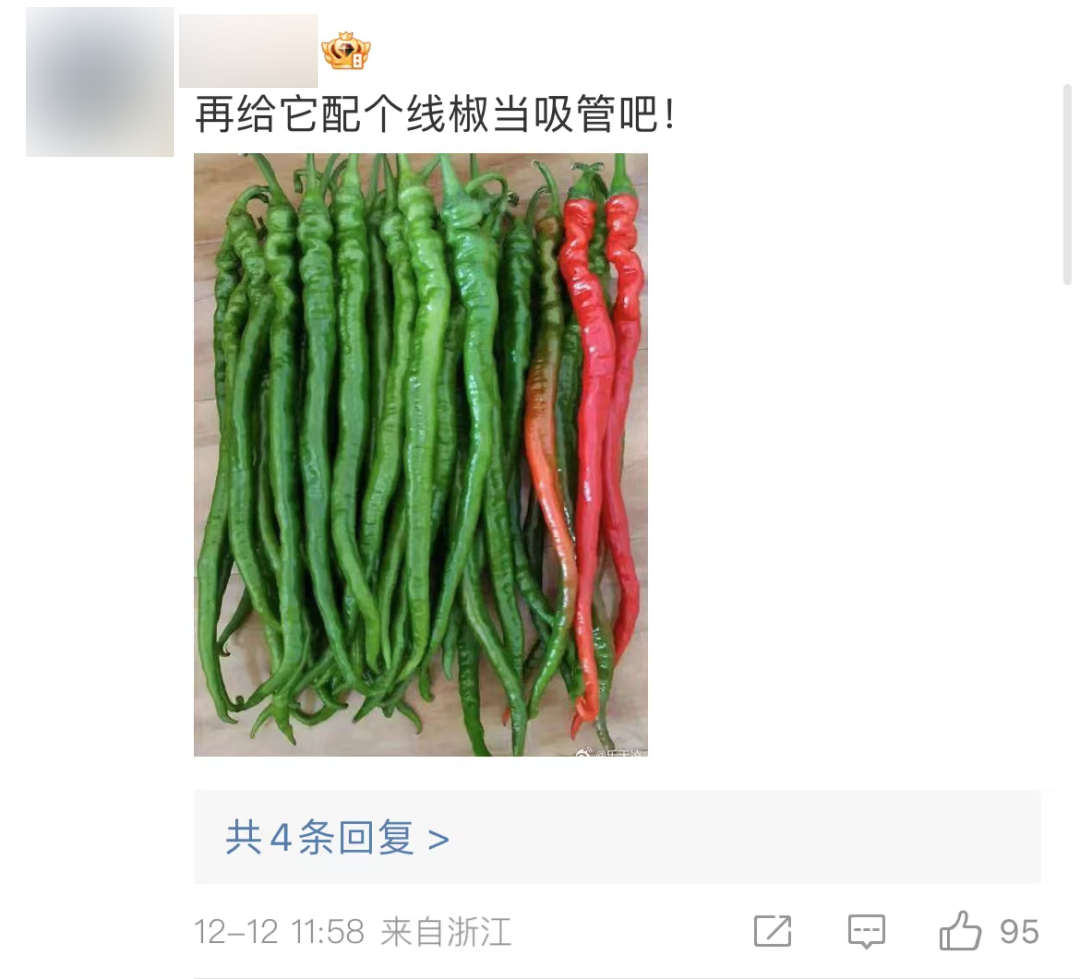1080x979 pixels.
Task: Open the chili pepper photo
Action: (x=420, y=455)
